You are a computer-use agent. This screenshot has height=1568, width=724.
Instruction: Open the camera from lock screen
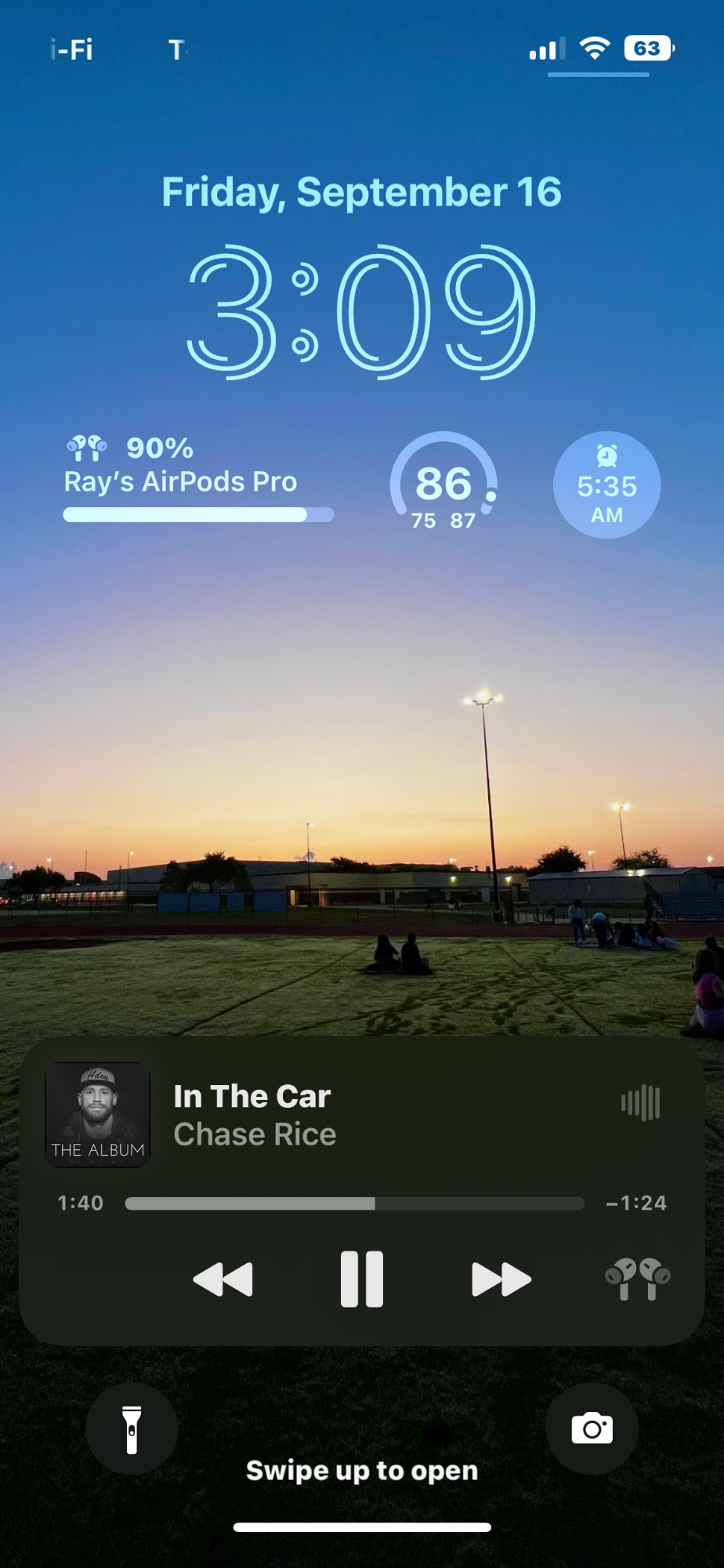[592, 1429]
